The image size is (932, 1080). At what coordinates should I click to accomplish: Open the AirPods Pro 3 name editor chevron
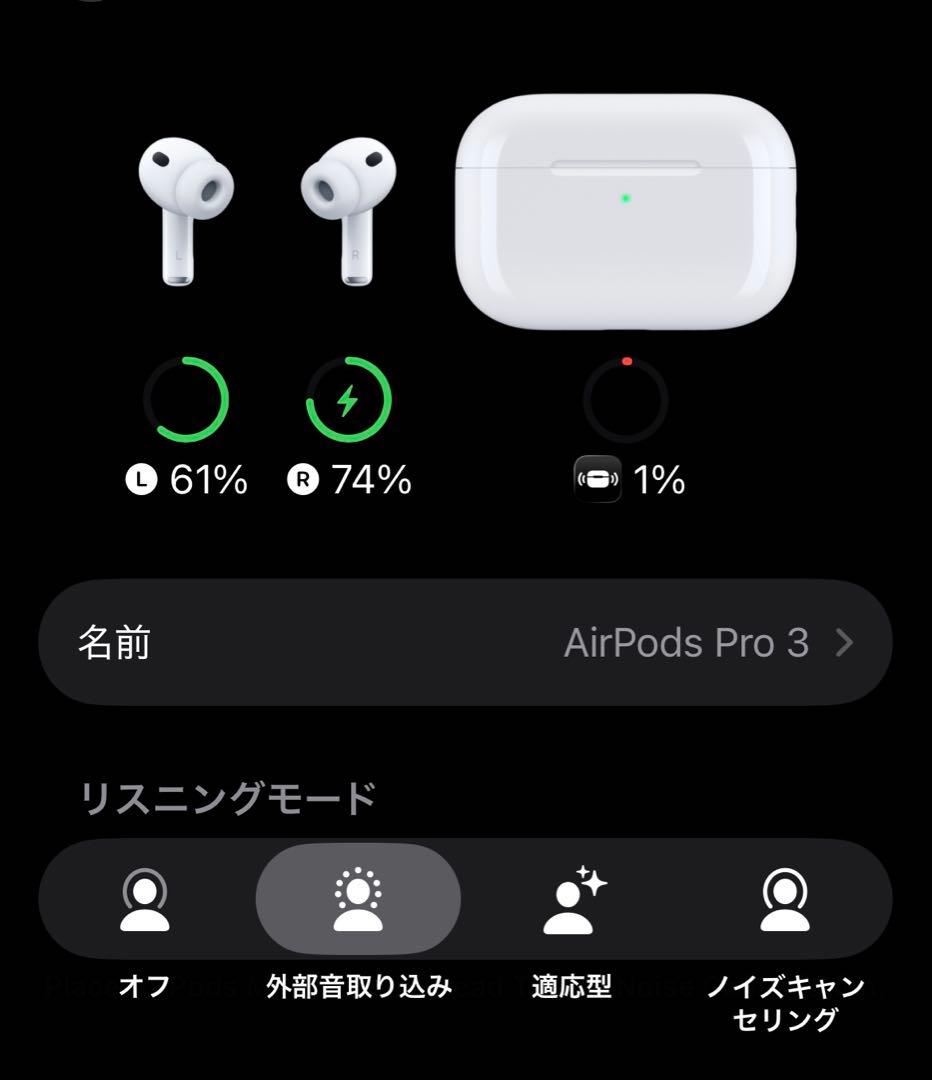coord(846,643)
